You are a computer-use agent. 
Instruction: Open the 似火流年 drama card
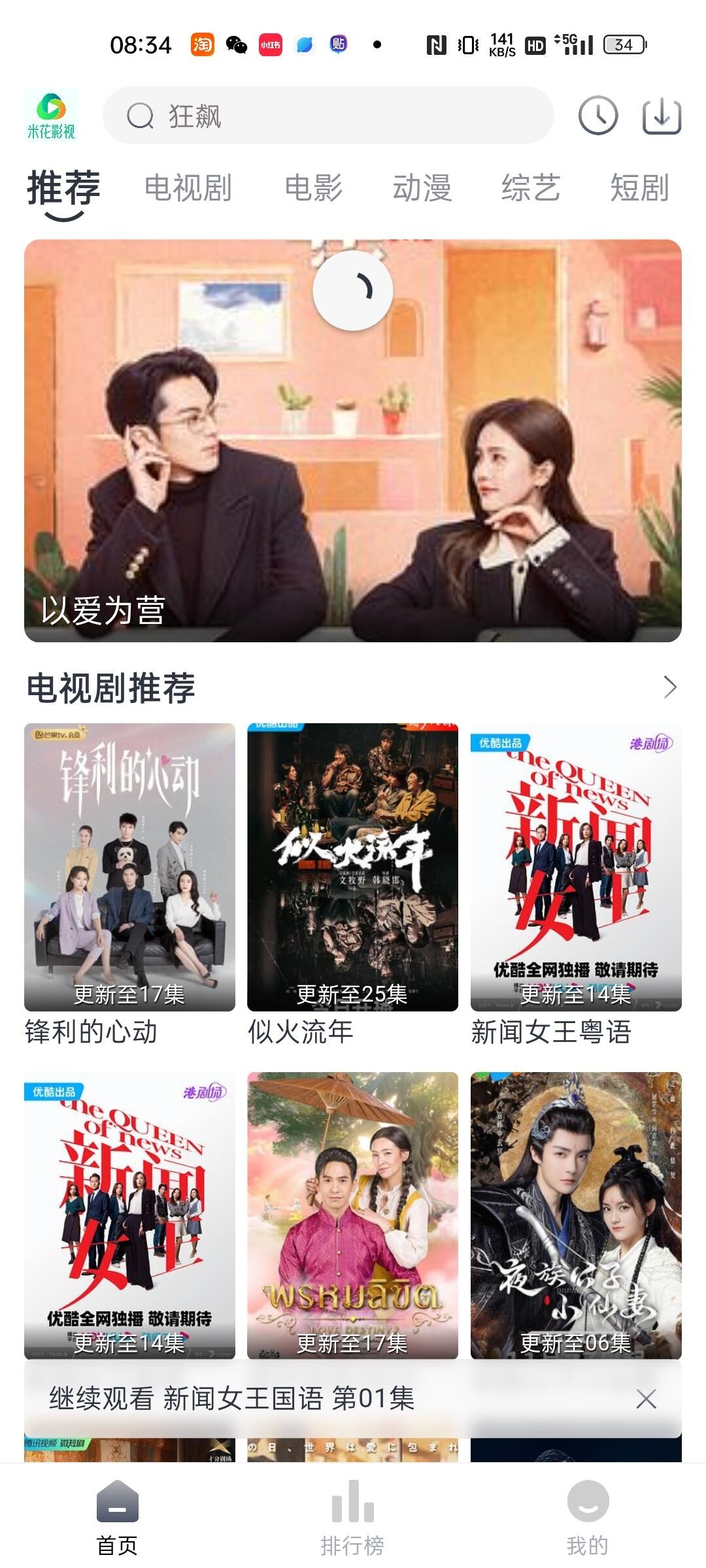pos(352,866)
